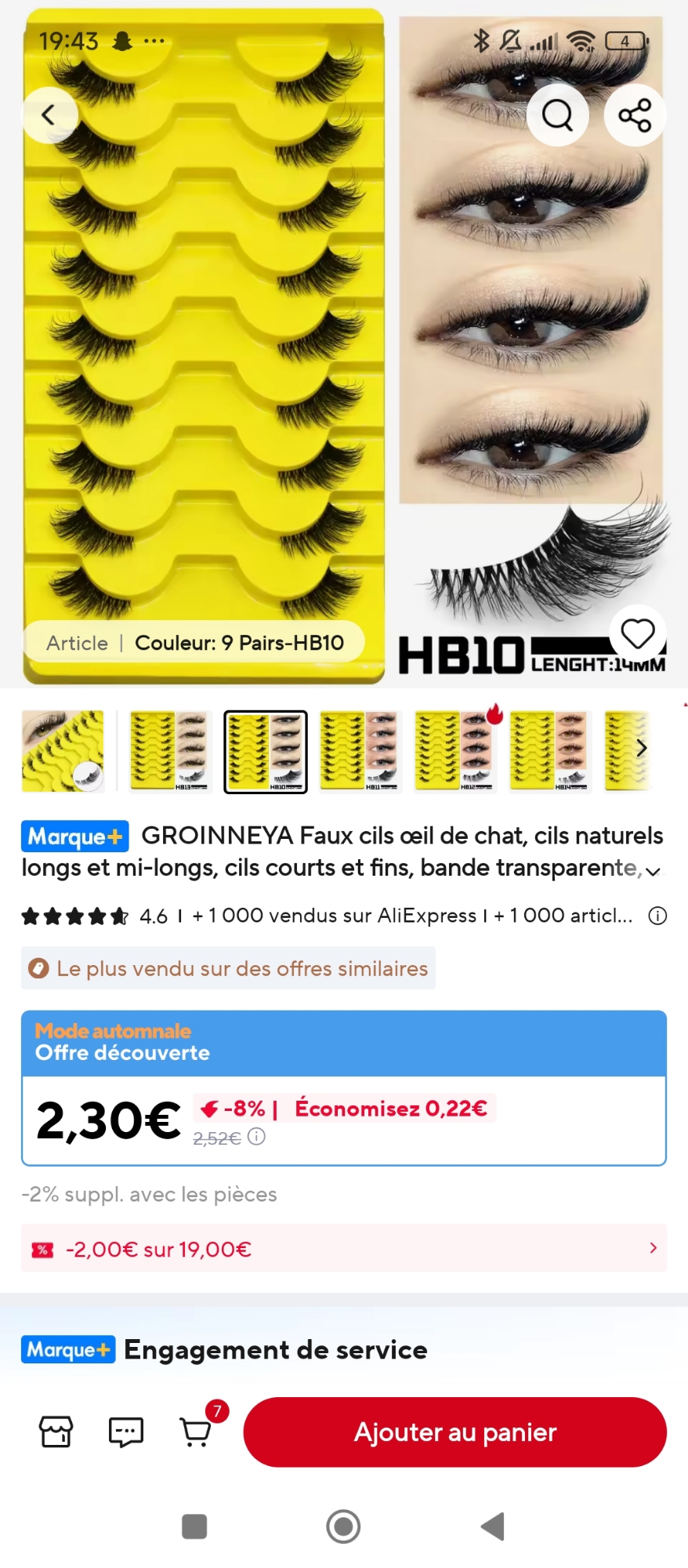Viewport: 688px width, 1568px height.
Task: Visit the seller's store icon
Action: click(56, 1432)
